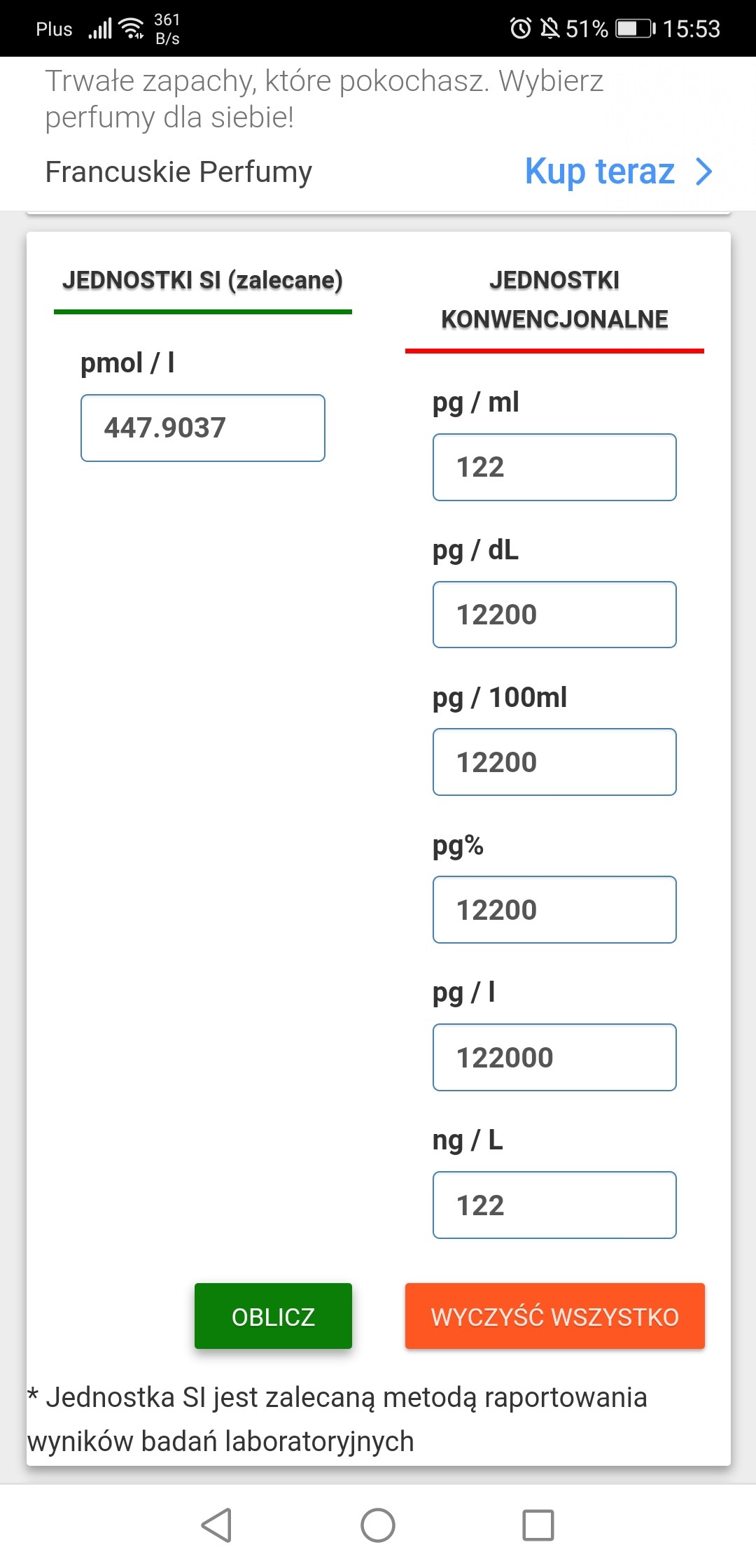
Task: Select the ng / L input field
Action: [554, 1205]
